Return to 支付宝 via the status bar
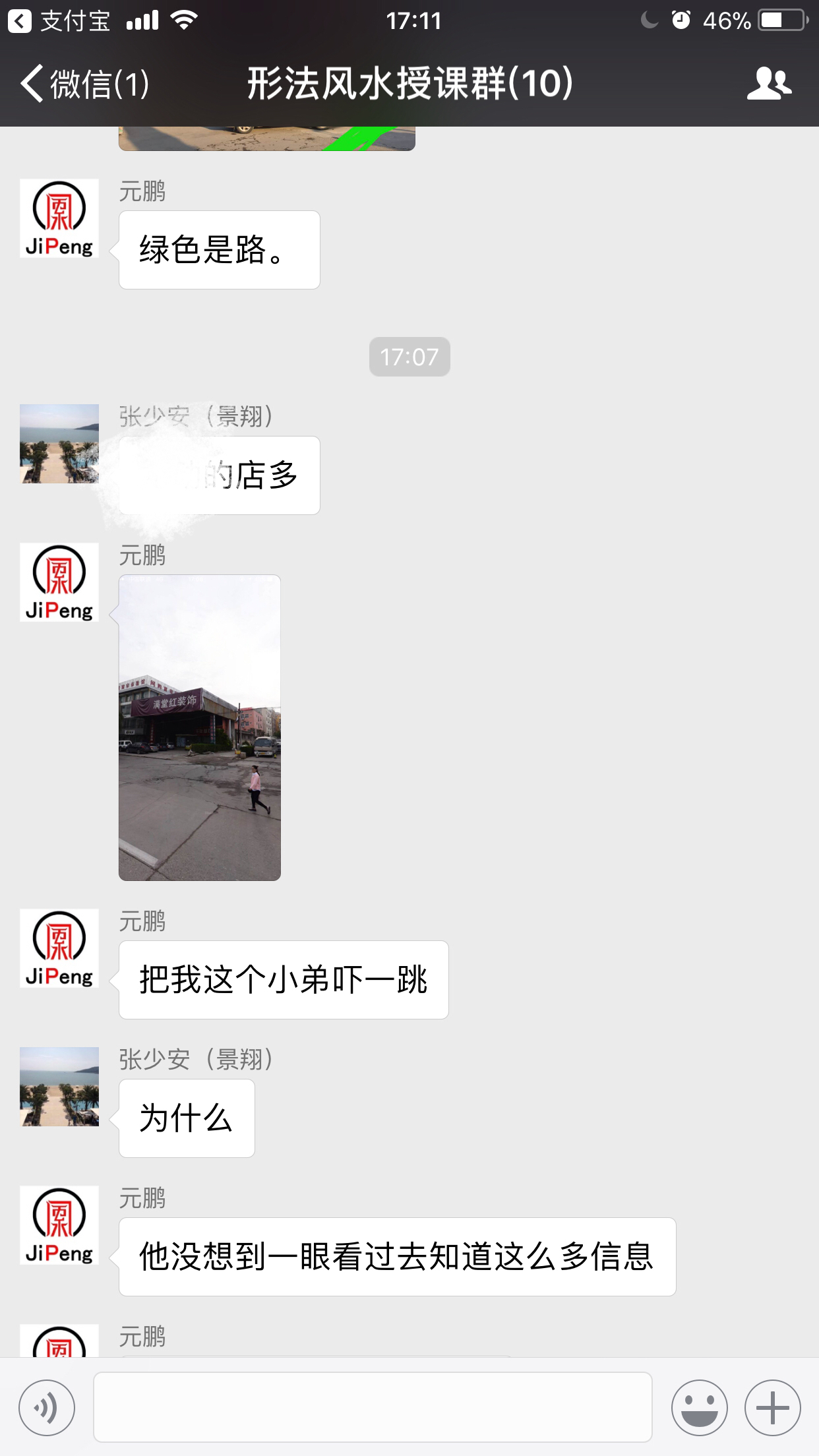819x1456 pixels. (x=59, y=21)
